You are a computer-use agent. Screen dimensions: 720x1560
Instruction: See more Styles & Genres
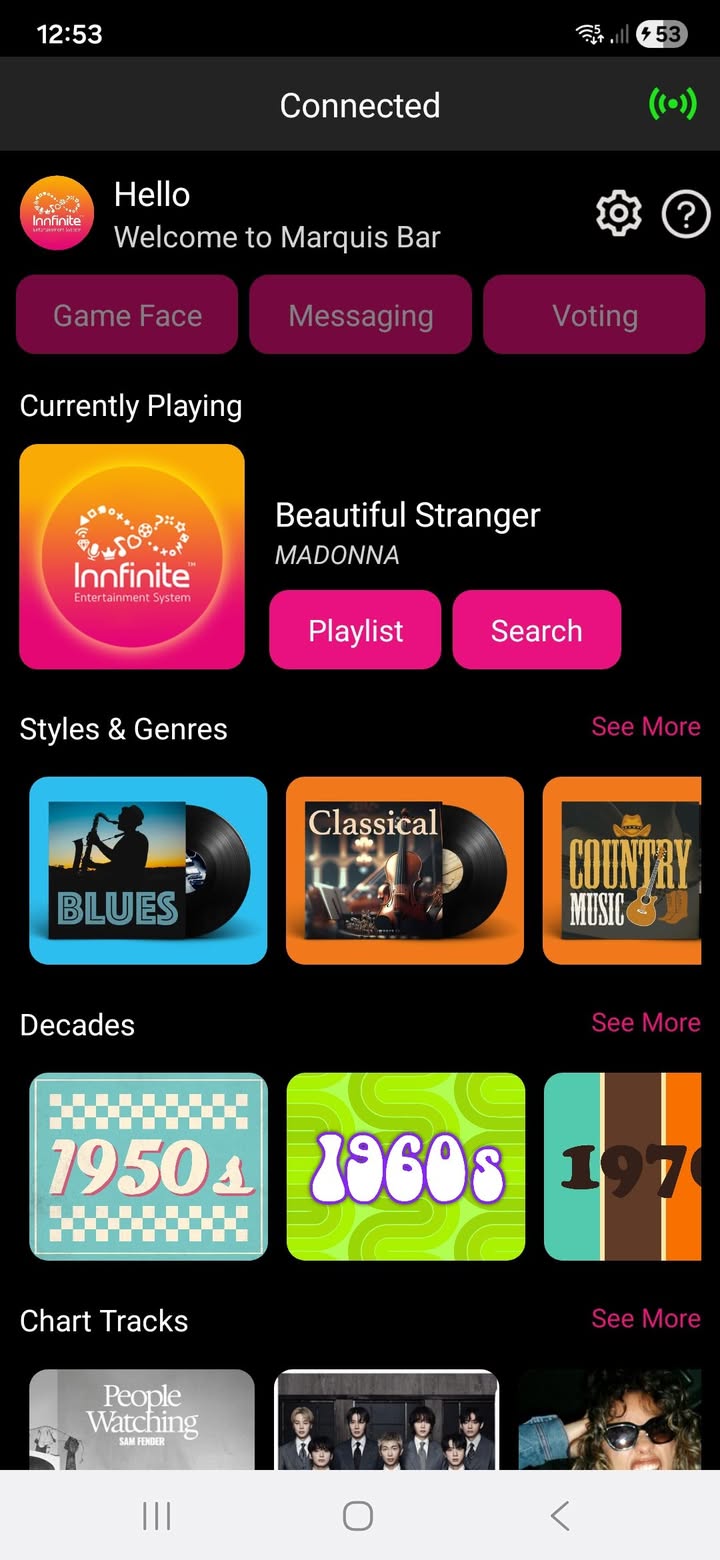tap(645, 727)
